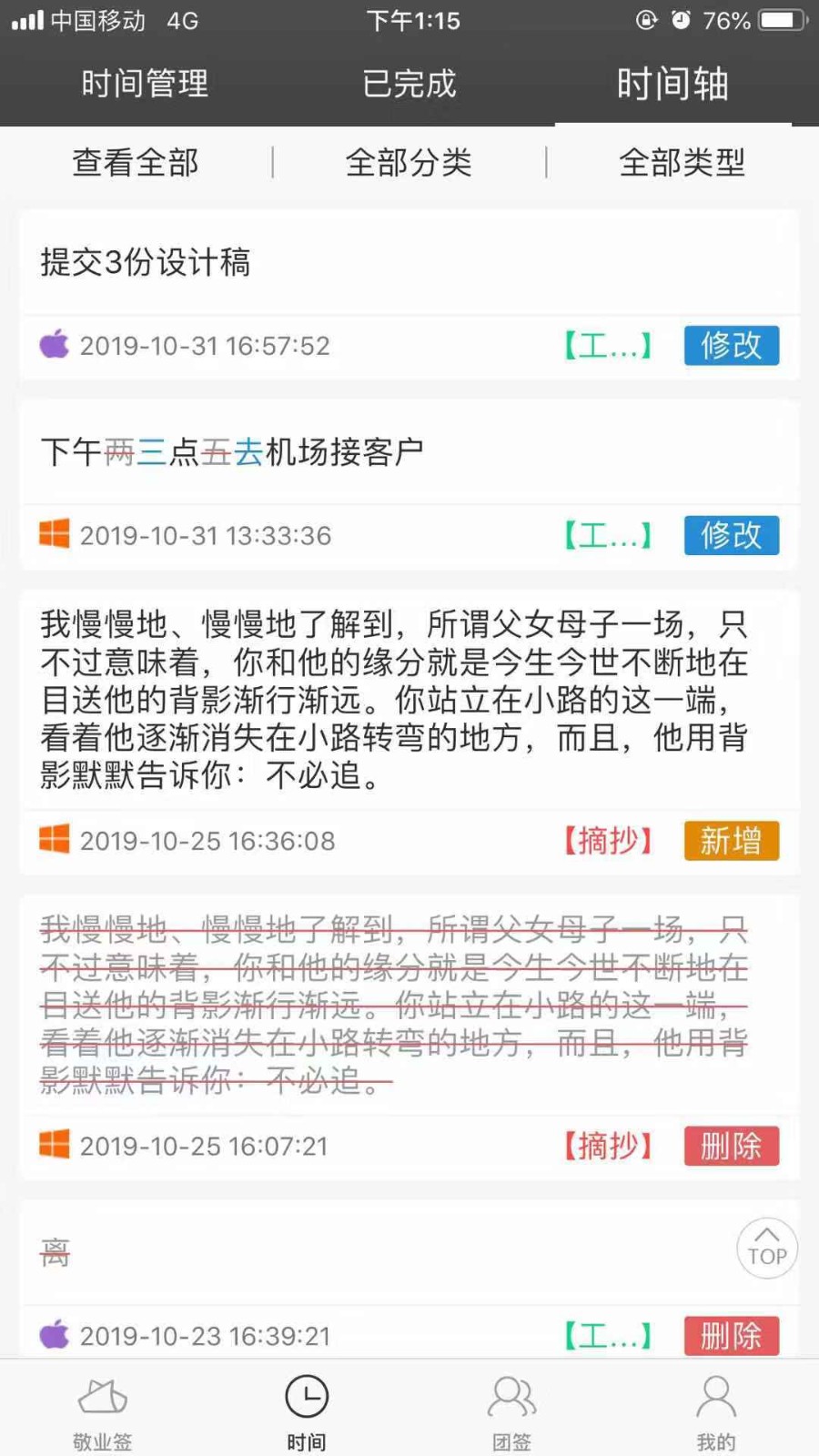Switch to the 我的 profile tab
819x1456 pixels.
[x=716, y=1412]
